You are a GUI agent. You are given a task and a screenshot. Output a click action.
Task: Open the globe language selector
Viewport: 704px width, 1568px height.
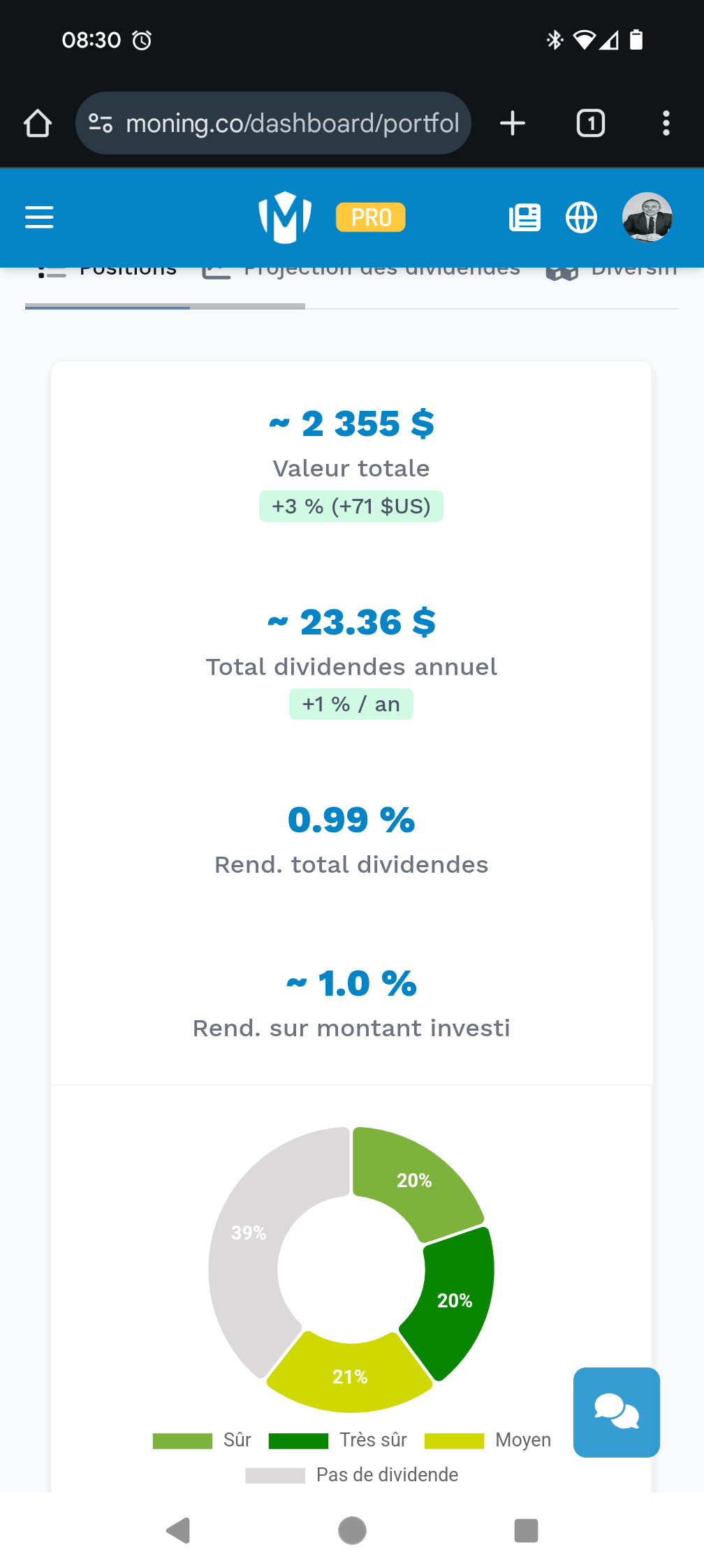pyautogui.click(x=581, y=217)
